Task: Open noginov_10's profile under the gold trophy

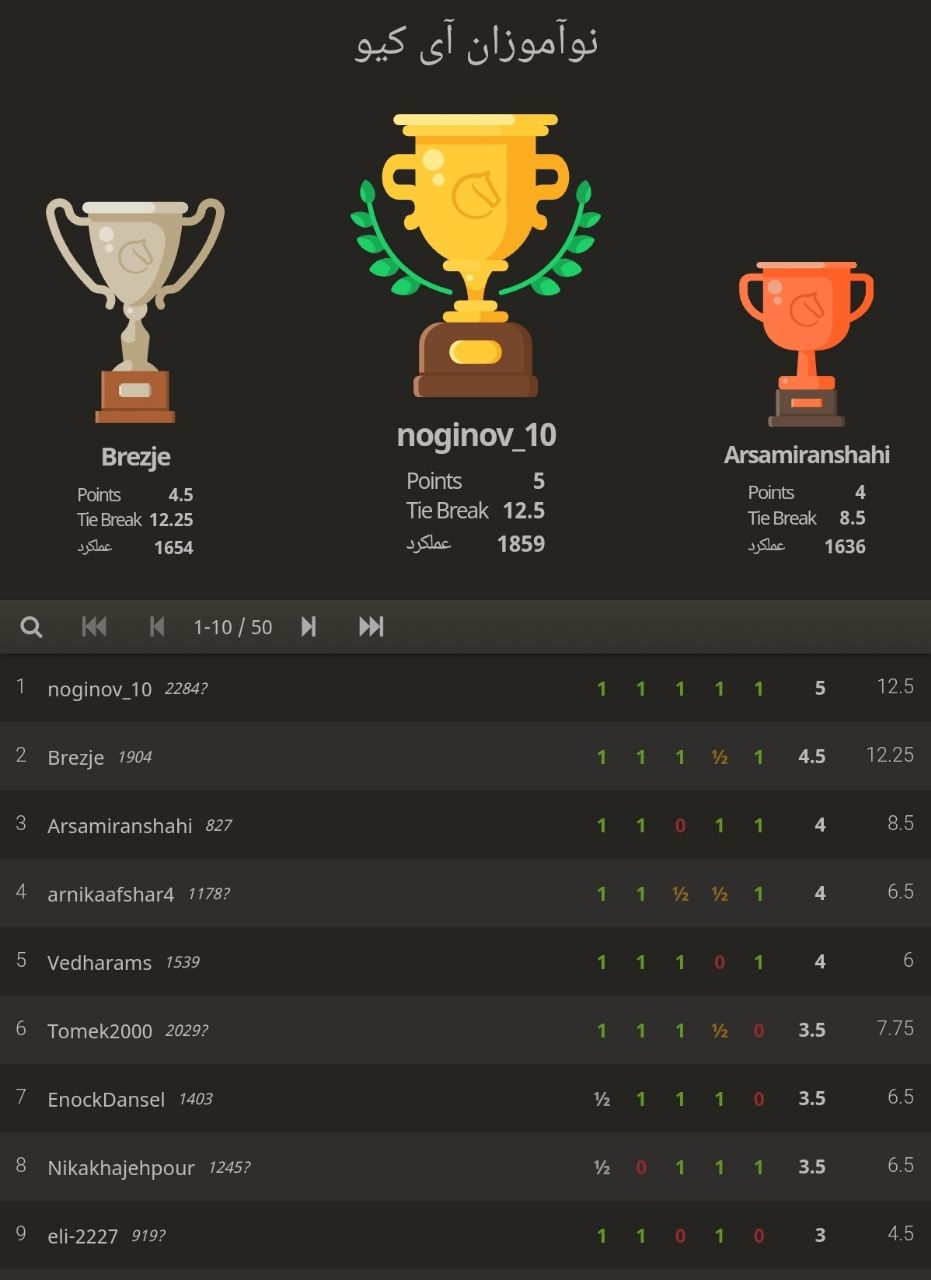Action: click(x=476, y=436)
